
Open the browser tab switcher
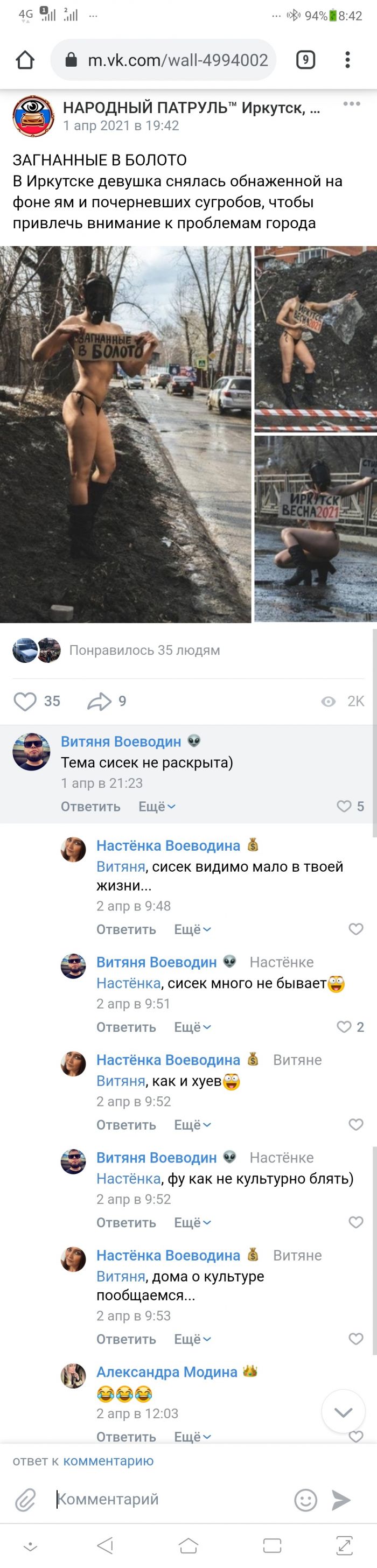(x=305, y=60)
